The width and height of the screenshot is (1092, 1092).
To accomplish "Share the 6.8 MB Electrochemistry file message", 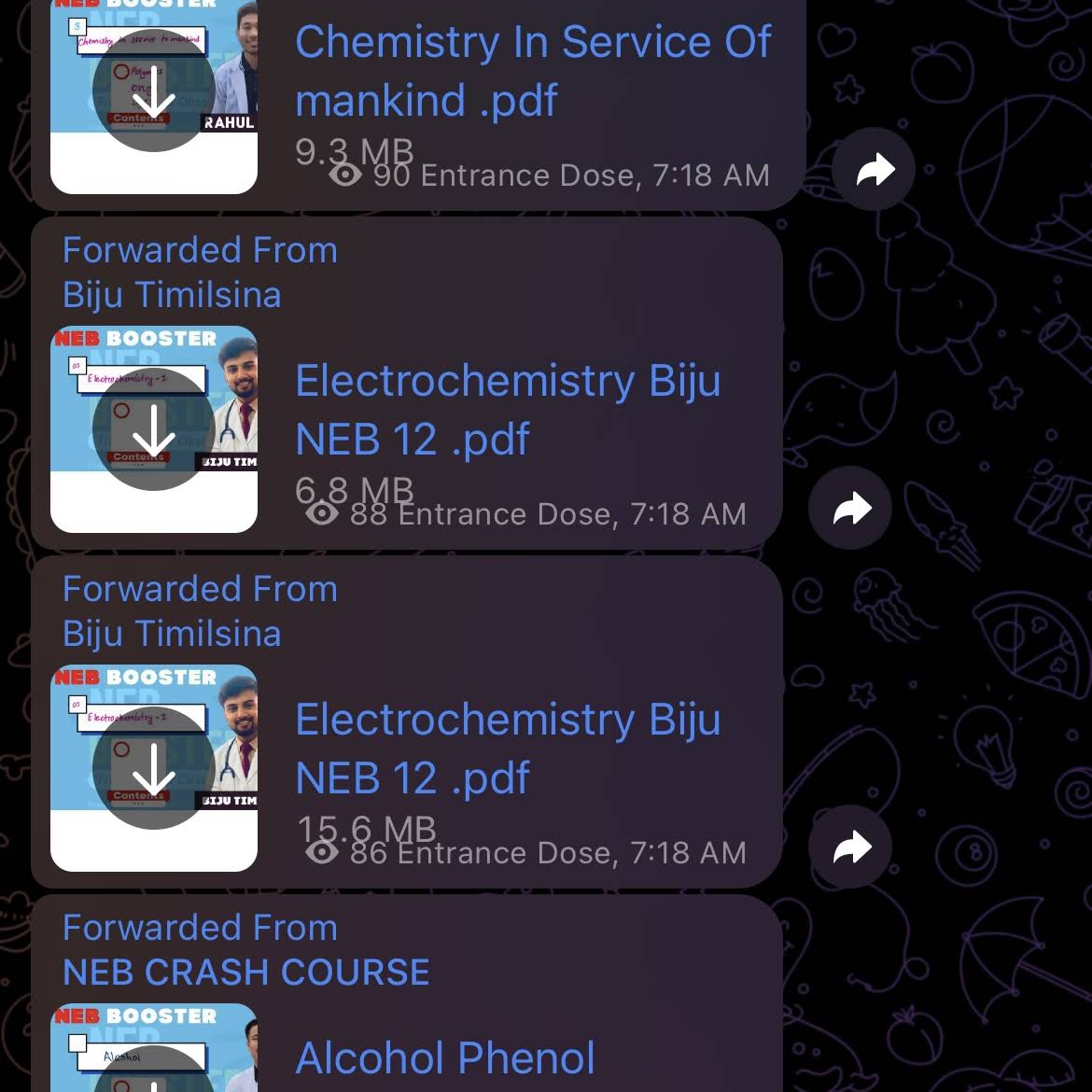I will click(x=851, y=509).
